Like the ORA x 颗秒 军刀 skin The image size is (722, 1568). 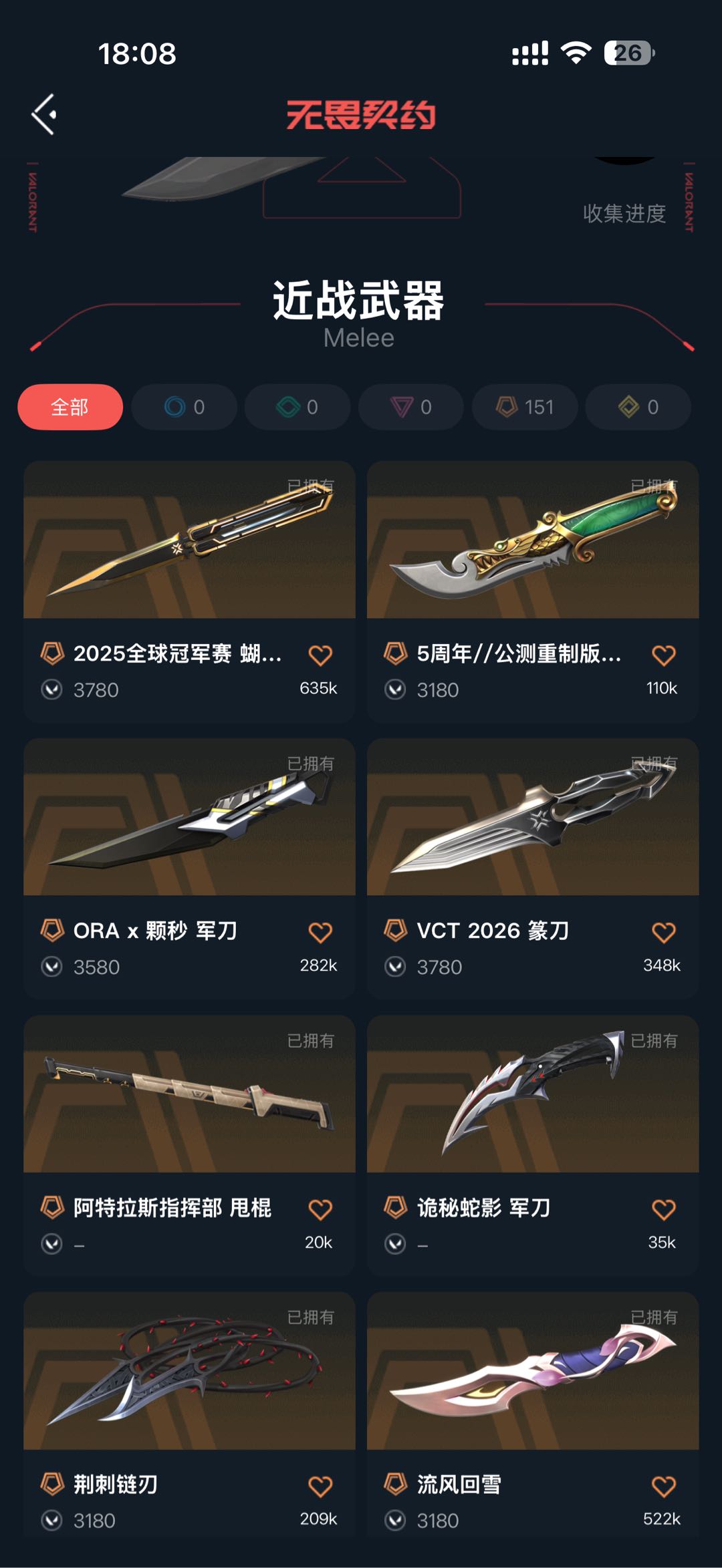tap(320, 933)
